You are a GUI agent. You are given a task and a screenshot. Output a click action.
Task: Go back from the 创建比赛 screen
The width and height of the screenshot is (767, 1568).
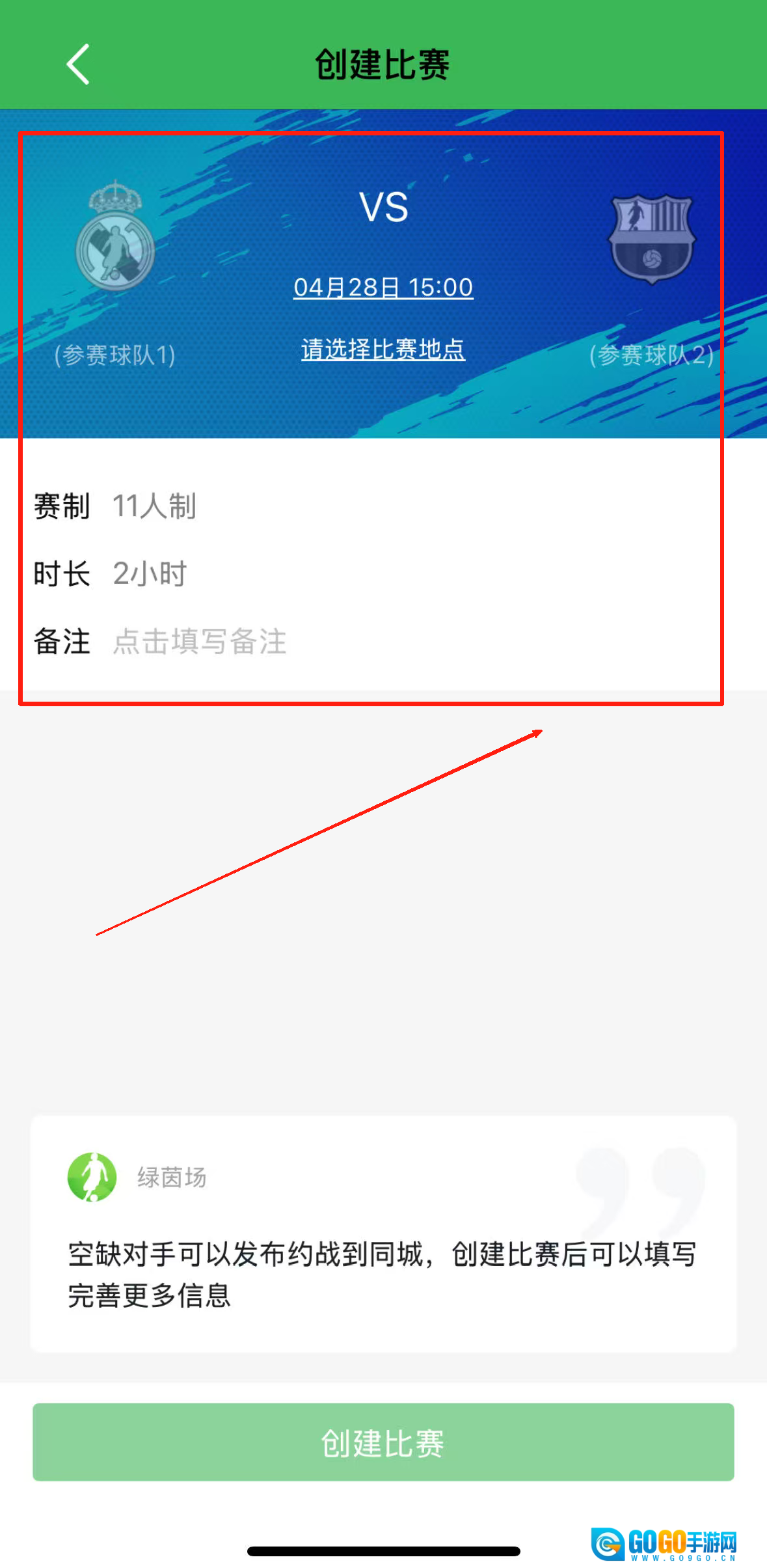pos(78,64)
